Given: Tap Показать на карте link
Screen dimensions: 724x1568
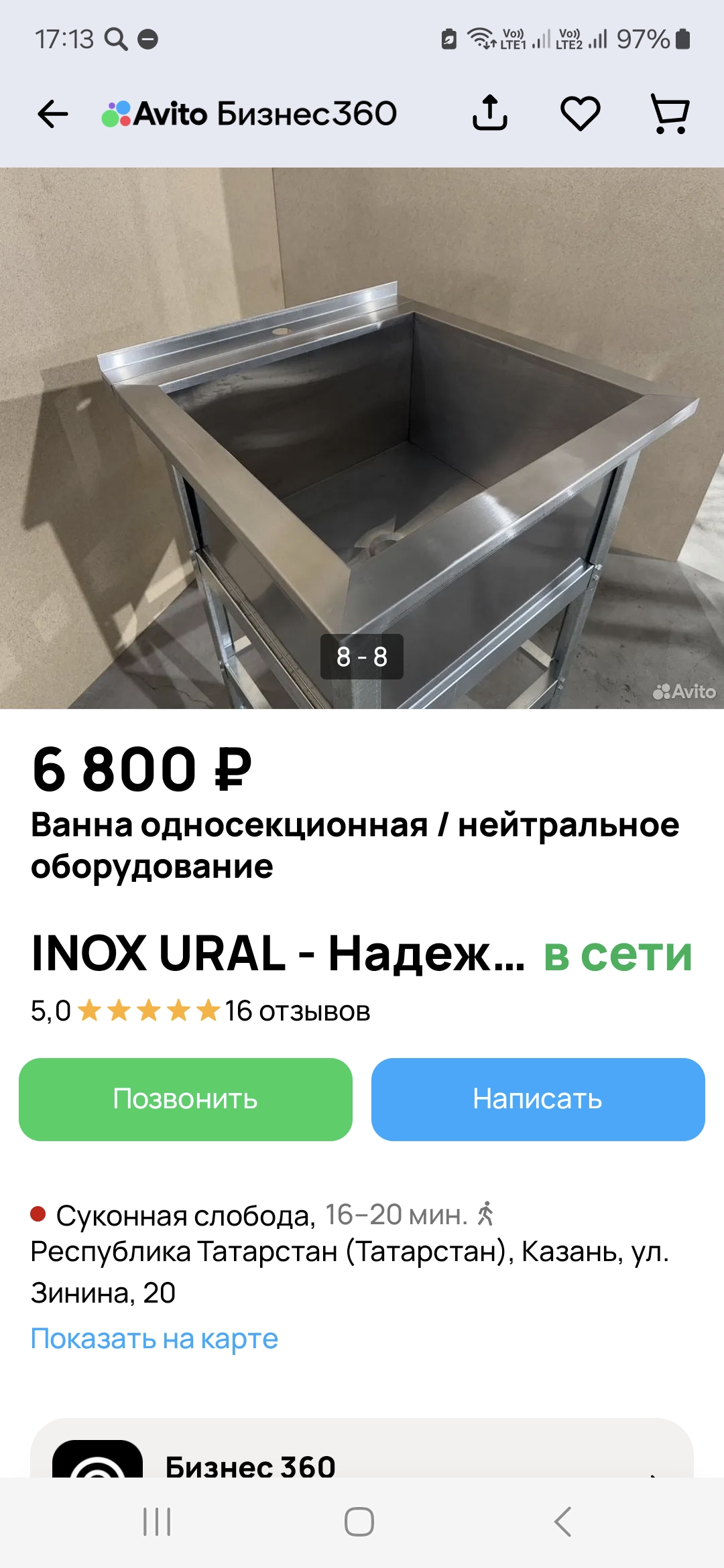Looking at the screenshot, I should point(154,1339).
